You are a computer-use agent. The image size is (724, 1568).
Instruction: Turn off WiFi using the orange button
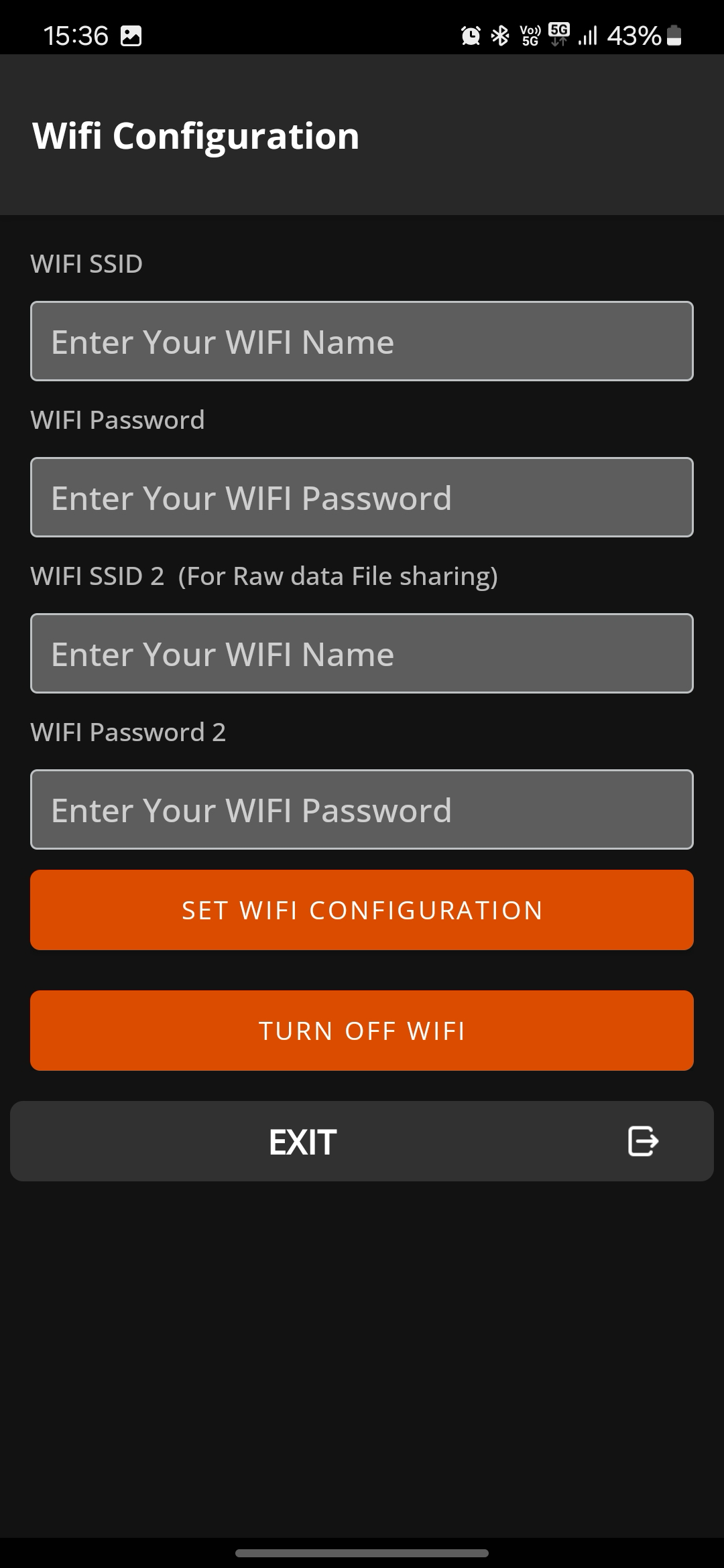362,1031
